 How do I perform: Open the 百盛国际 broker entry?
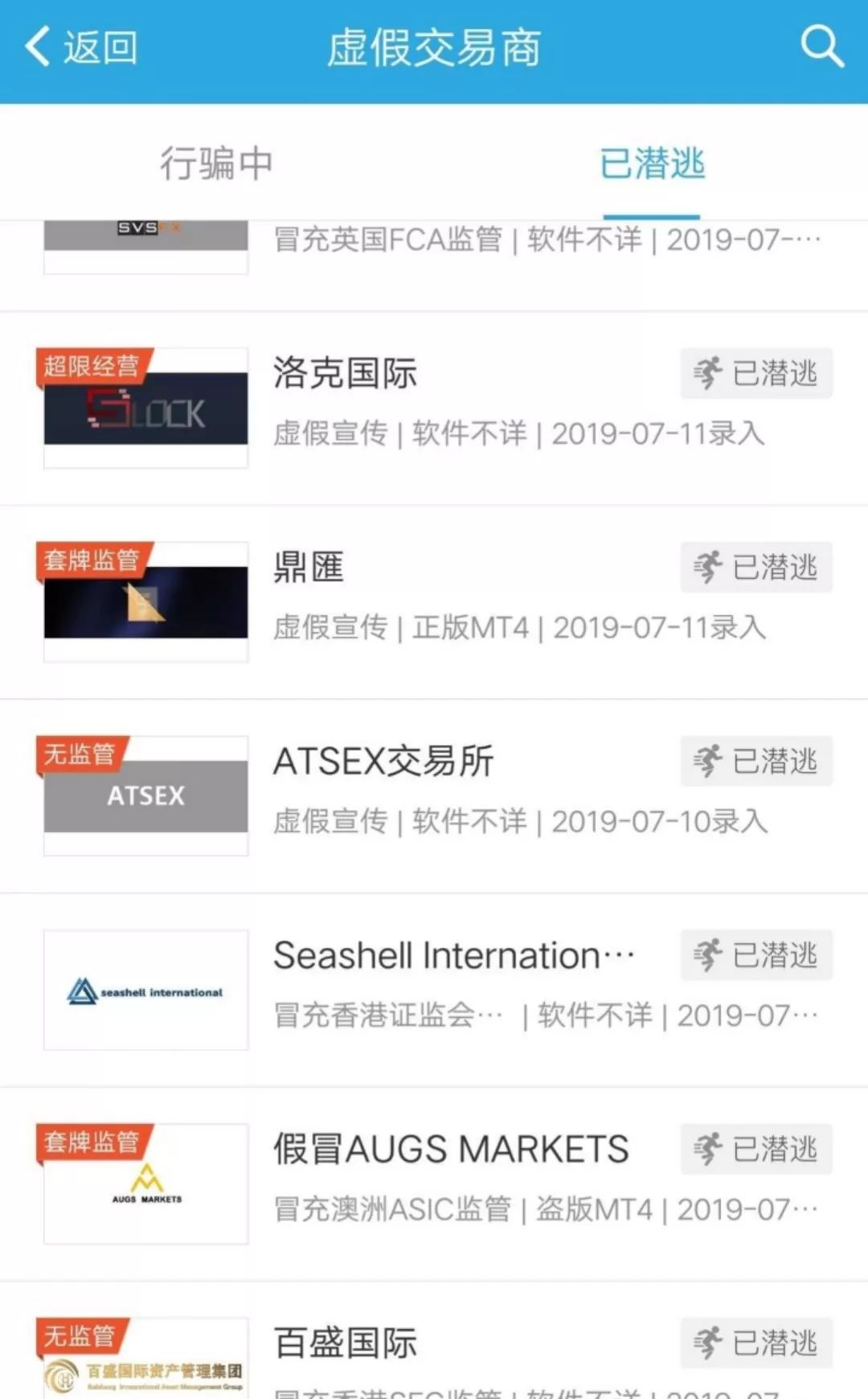(x=434, y=1341)
